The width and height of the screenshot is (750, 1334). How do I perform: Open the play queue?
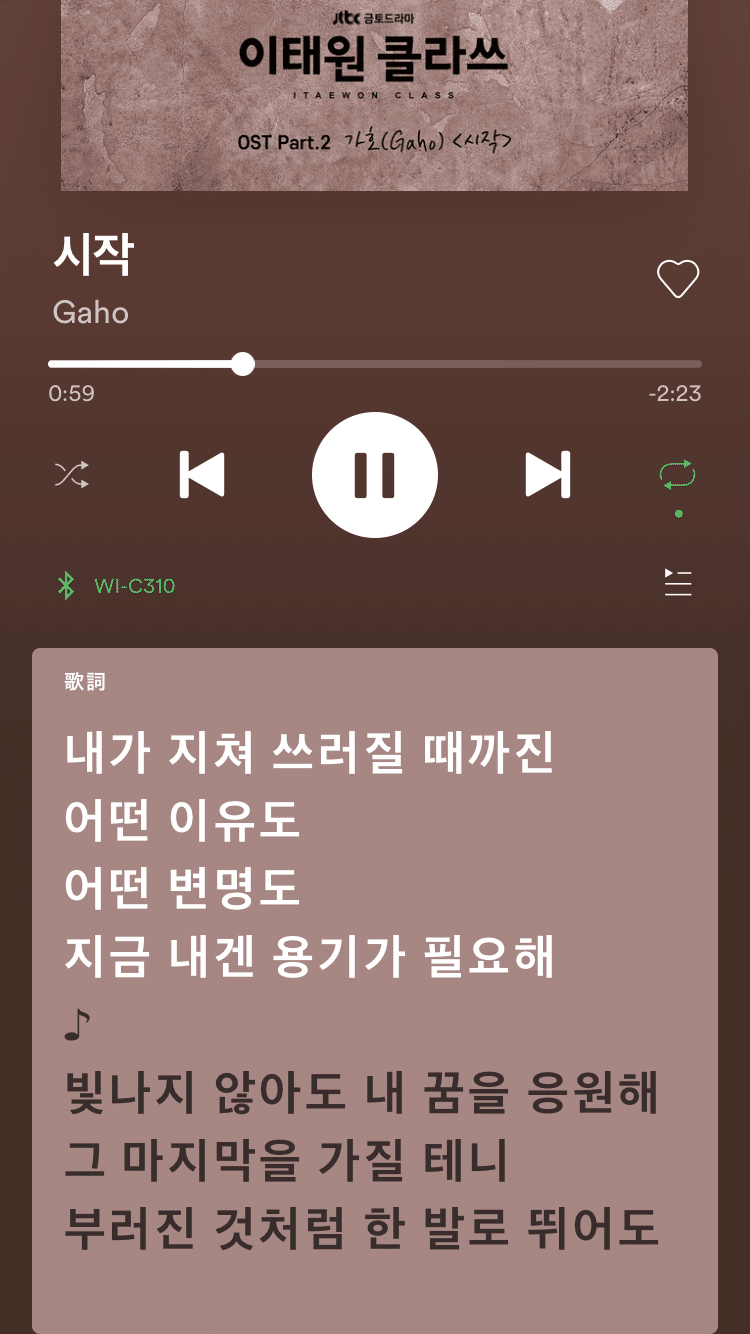(x=677, y=583)
